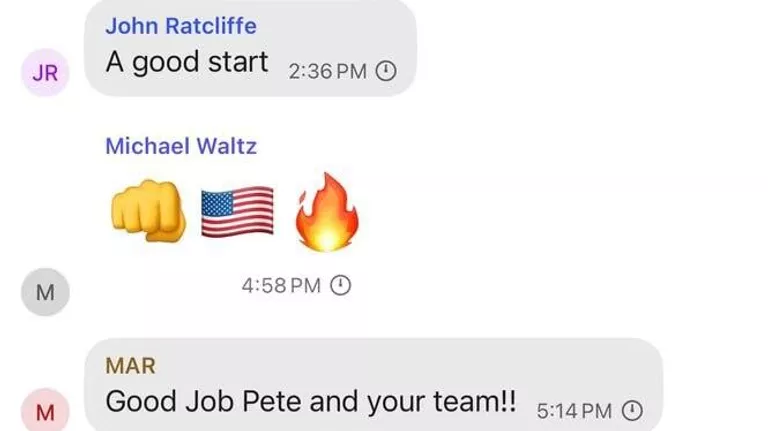Open John Ratcliffe's JR avatar
Viewport: 768px width, 431px height.
point(45,73)
